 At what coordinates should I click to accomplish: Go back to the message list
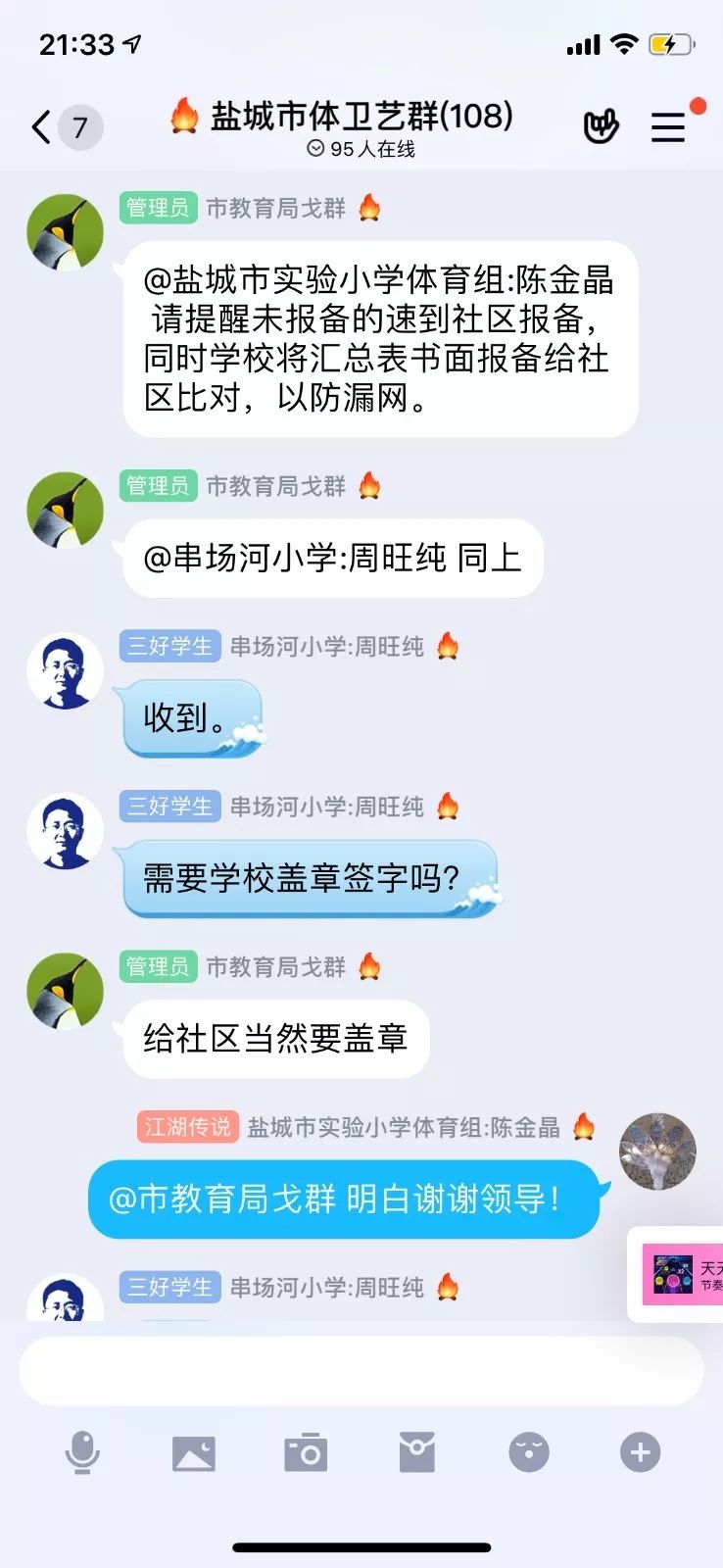click(41, 127)
